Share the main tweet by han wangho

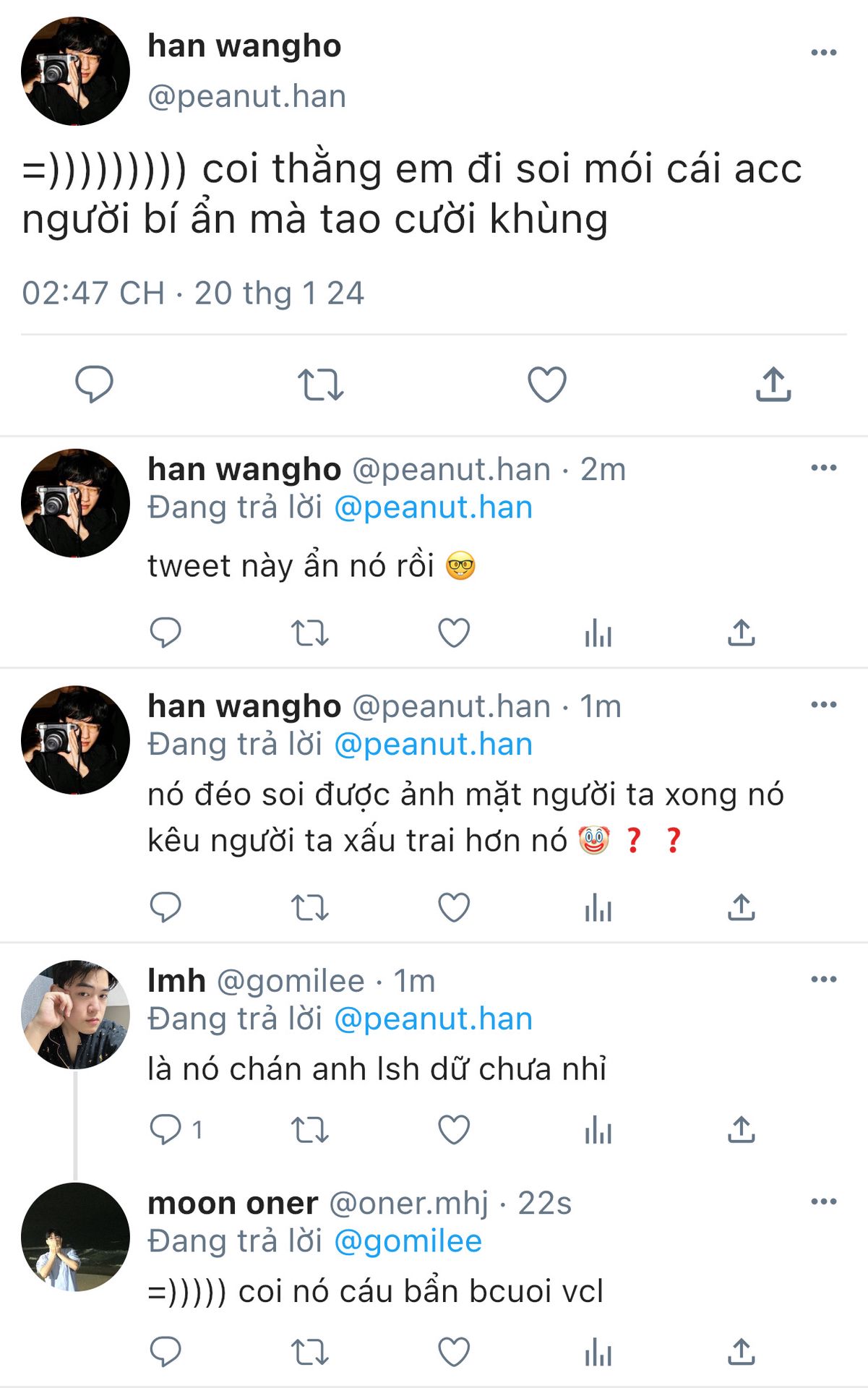pyautogui.click(x=773, y=384)
